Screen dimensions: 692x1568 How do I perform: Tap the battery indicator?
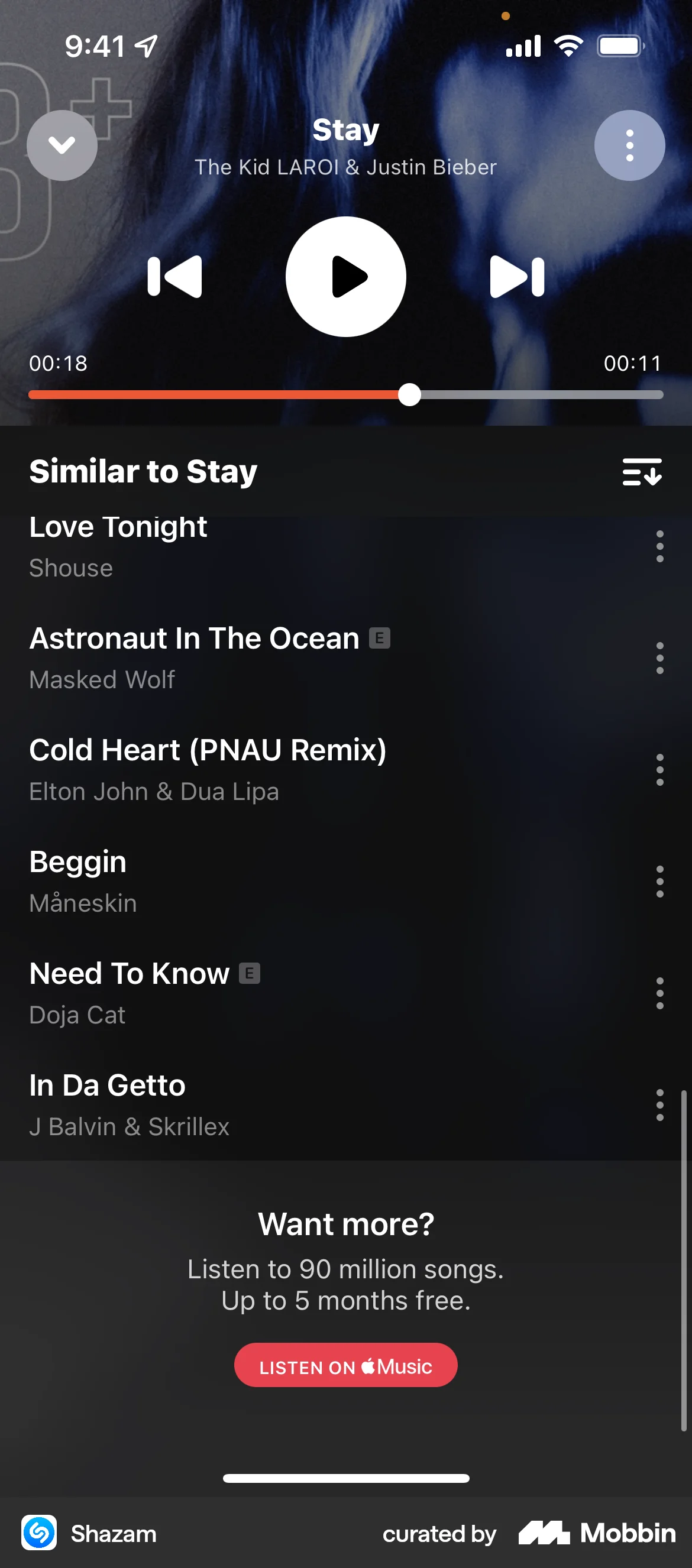619,44
